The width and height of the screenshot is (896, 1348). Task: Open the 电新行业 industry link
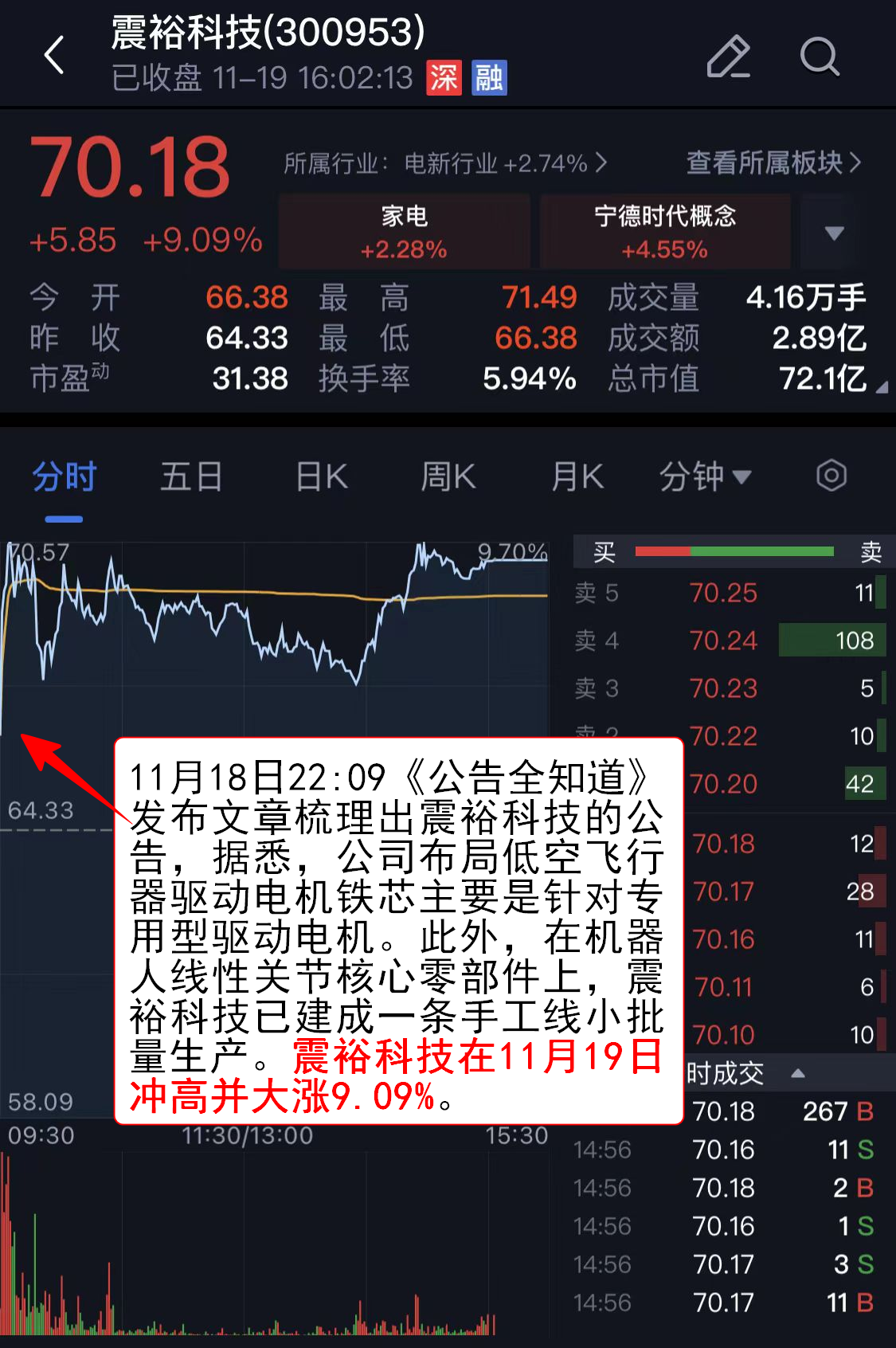446,163
